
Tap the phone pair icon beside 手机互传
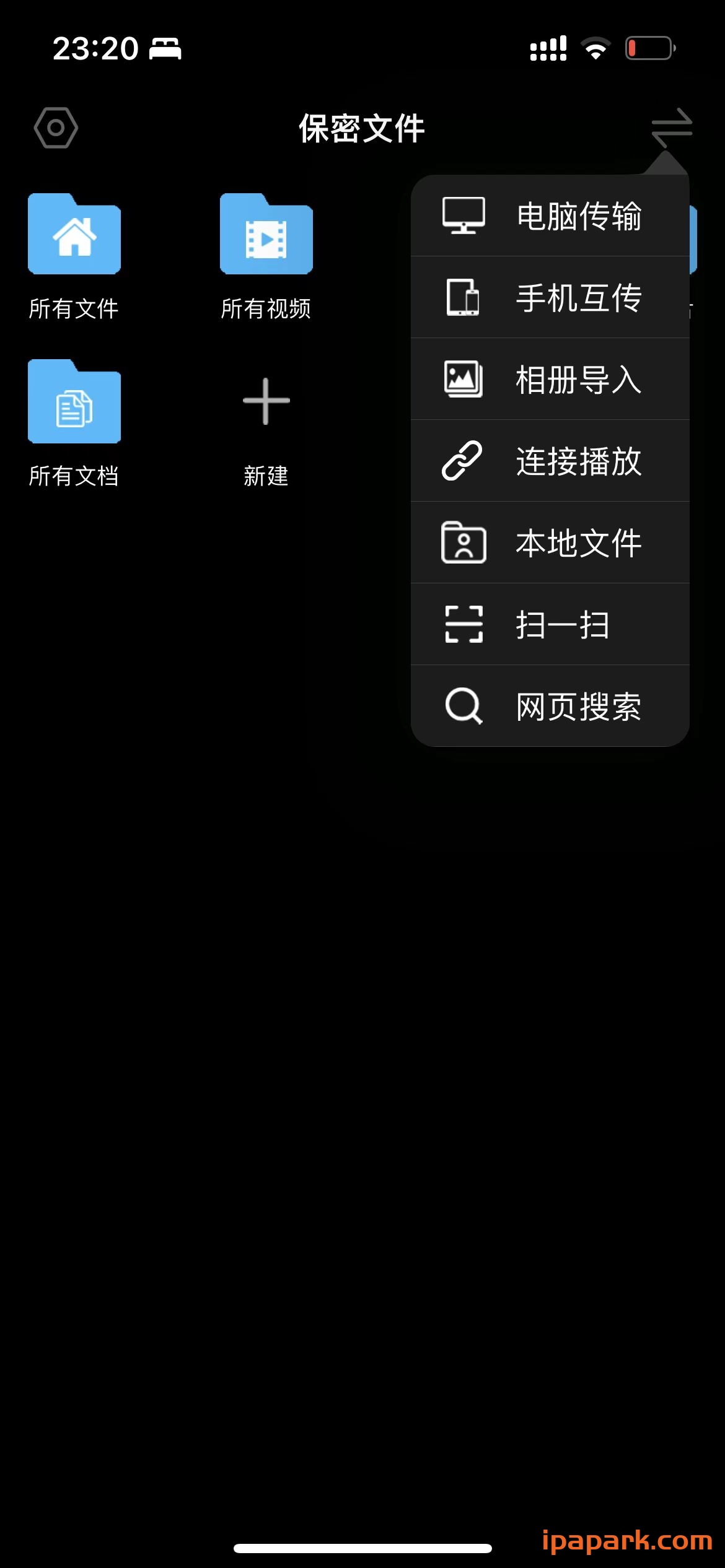[464, 298]
